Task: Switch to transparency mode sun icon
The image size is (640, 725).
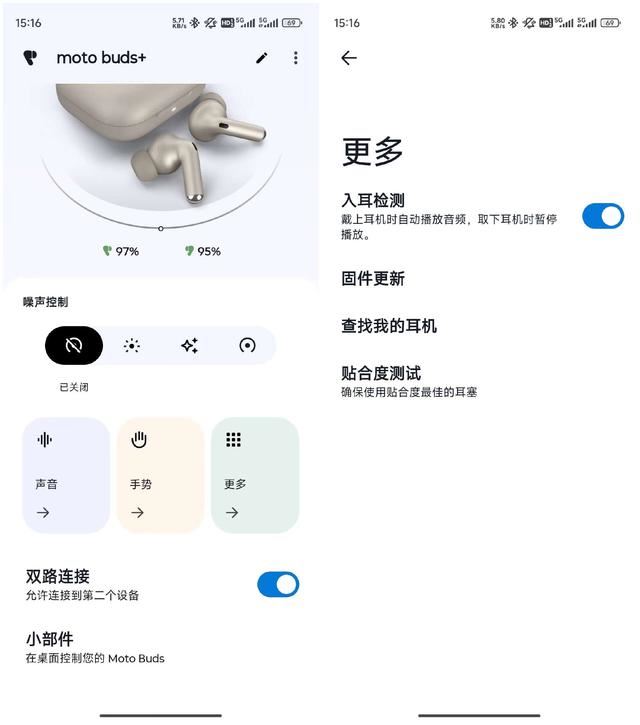Action: [132, 345]
